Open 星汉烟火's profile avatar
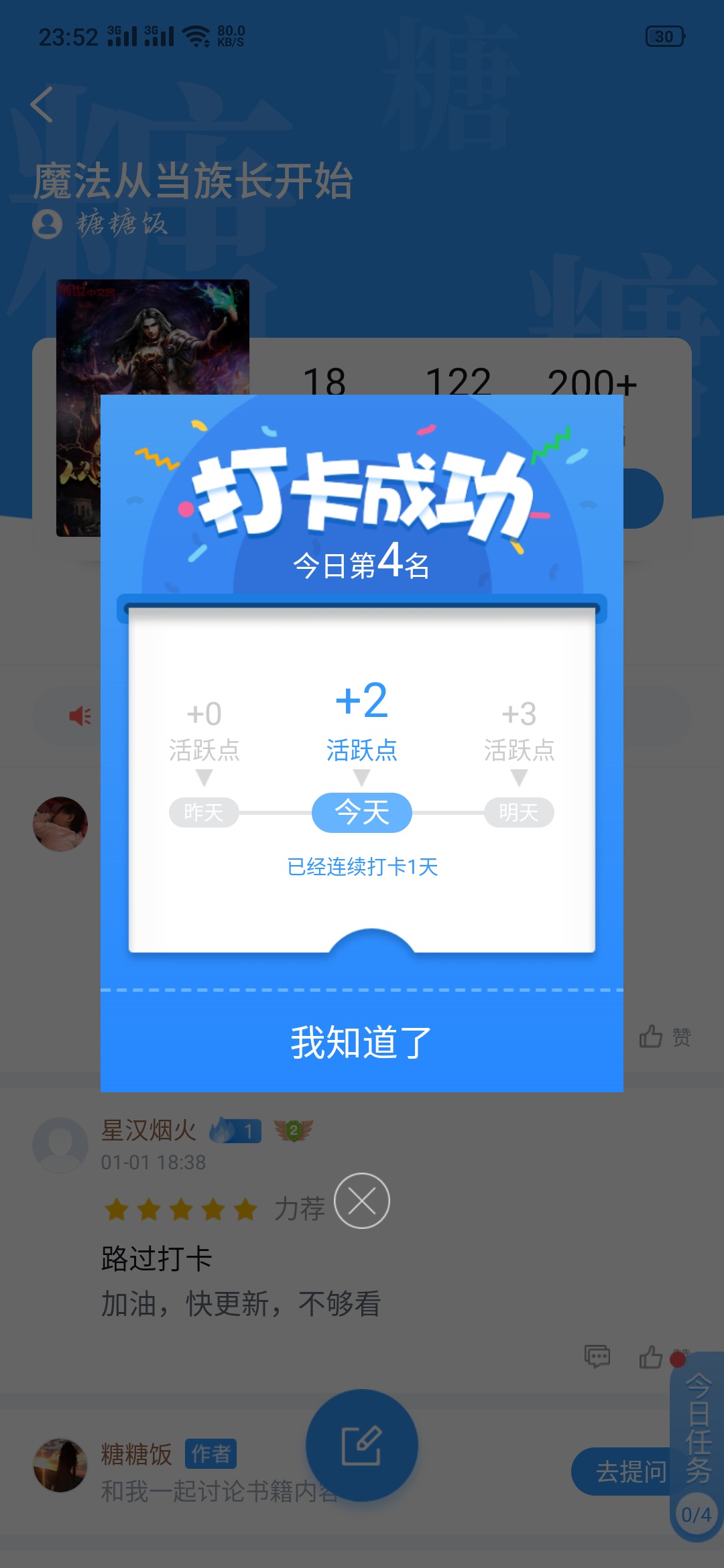 coord(60,1145)
